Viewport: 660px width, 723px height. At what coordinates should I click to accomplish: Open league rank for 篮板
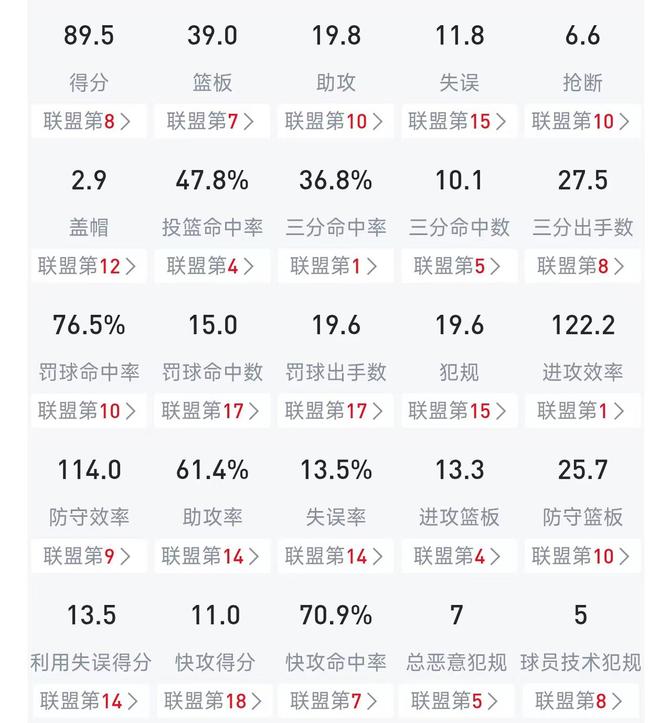[212, 122]
